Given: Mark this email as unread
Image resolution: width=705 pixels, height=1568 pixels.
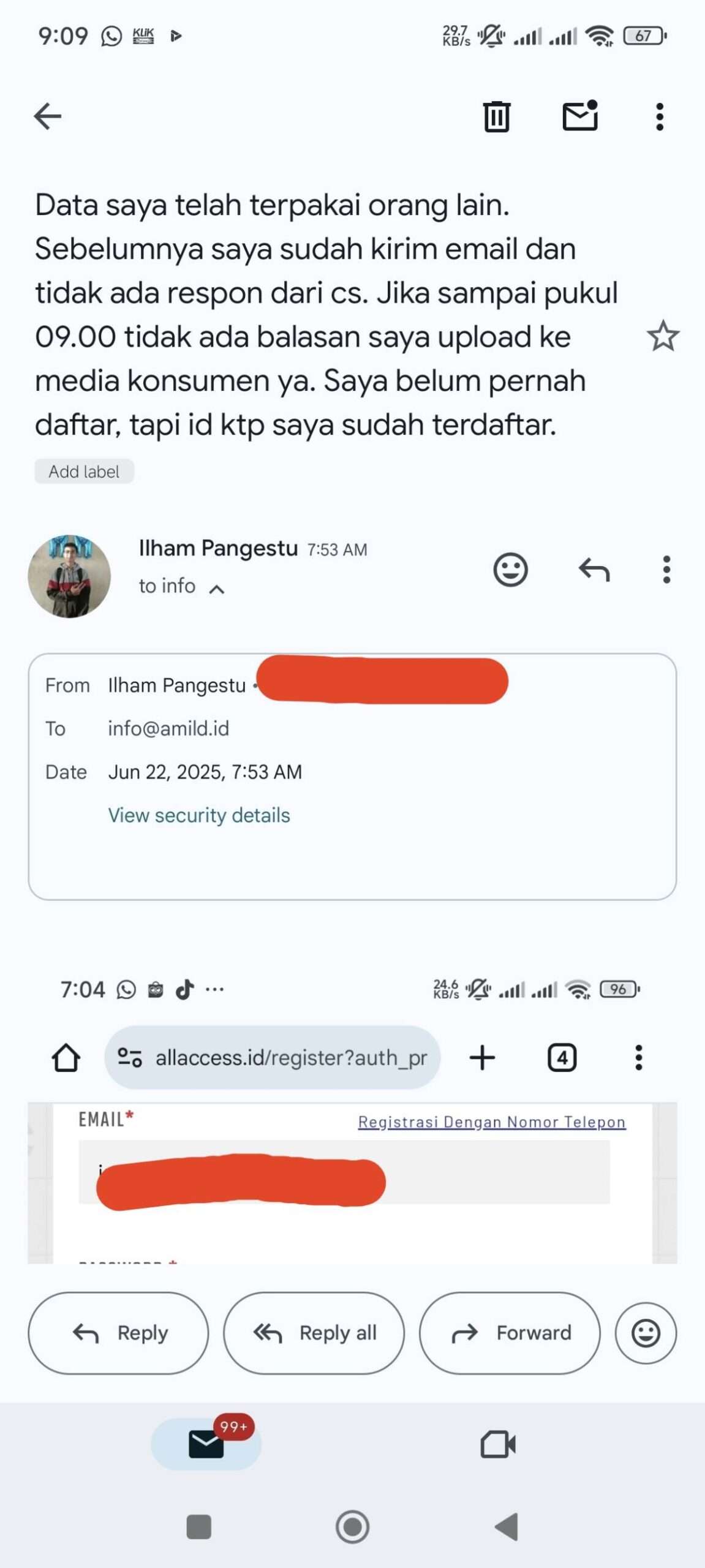Looking at the screenshot, I should point(580,115).
